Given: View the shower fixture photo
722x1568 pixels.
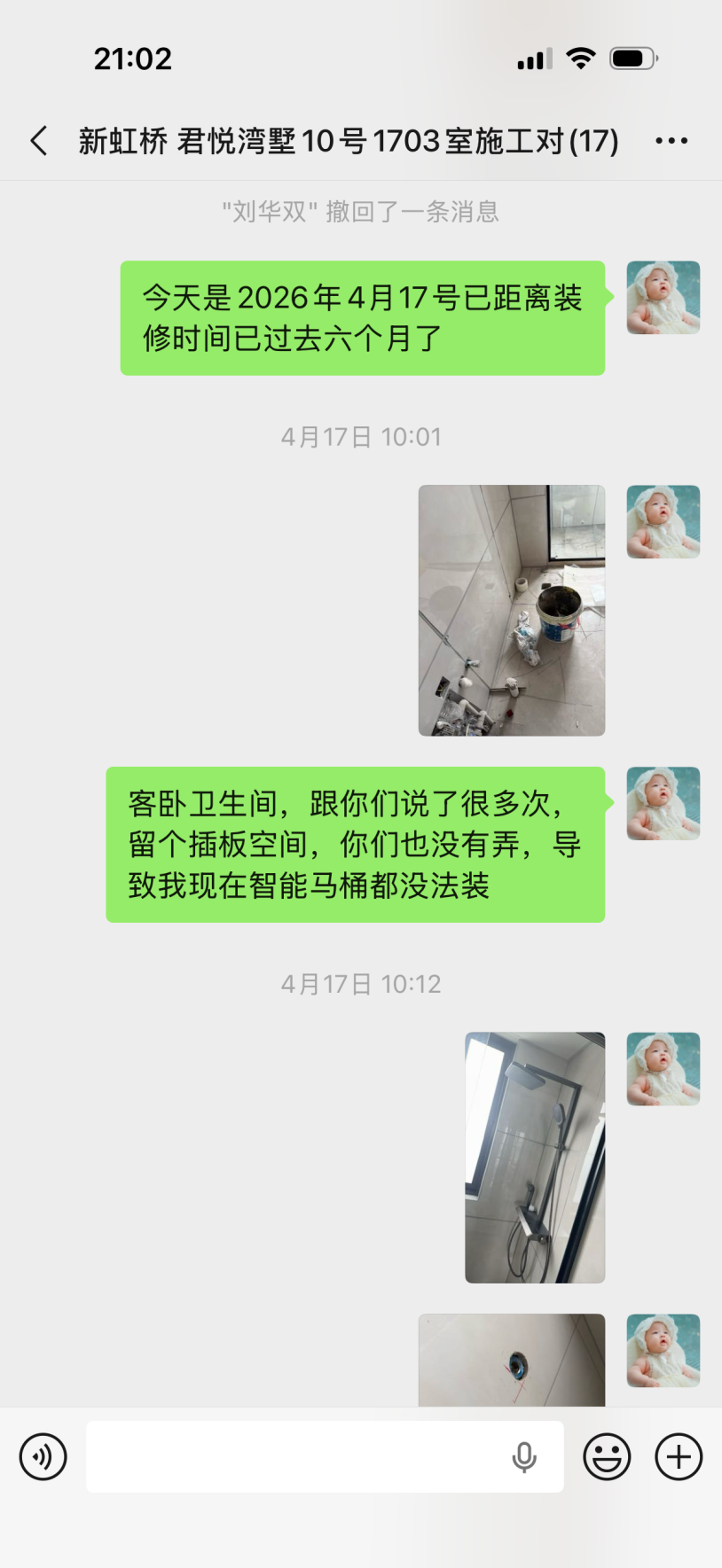Looking at the screenshot, I should click(535, 1157).
